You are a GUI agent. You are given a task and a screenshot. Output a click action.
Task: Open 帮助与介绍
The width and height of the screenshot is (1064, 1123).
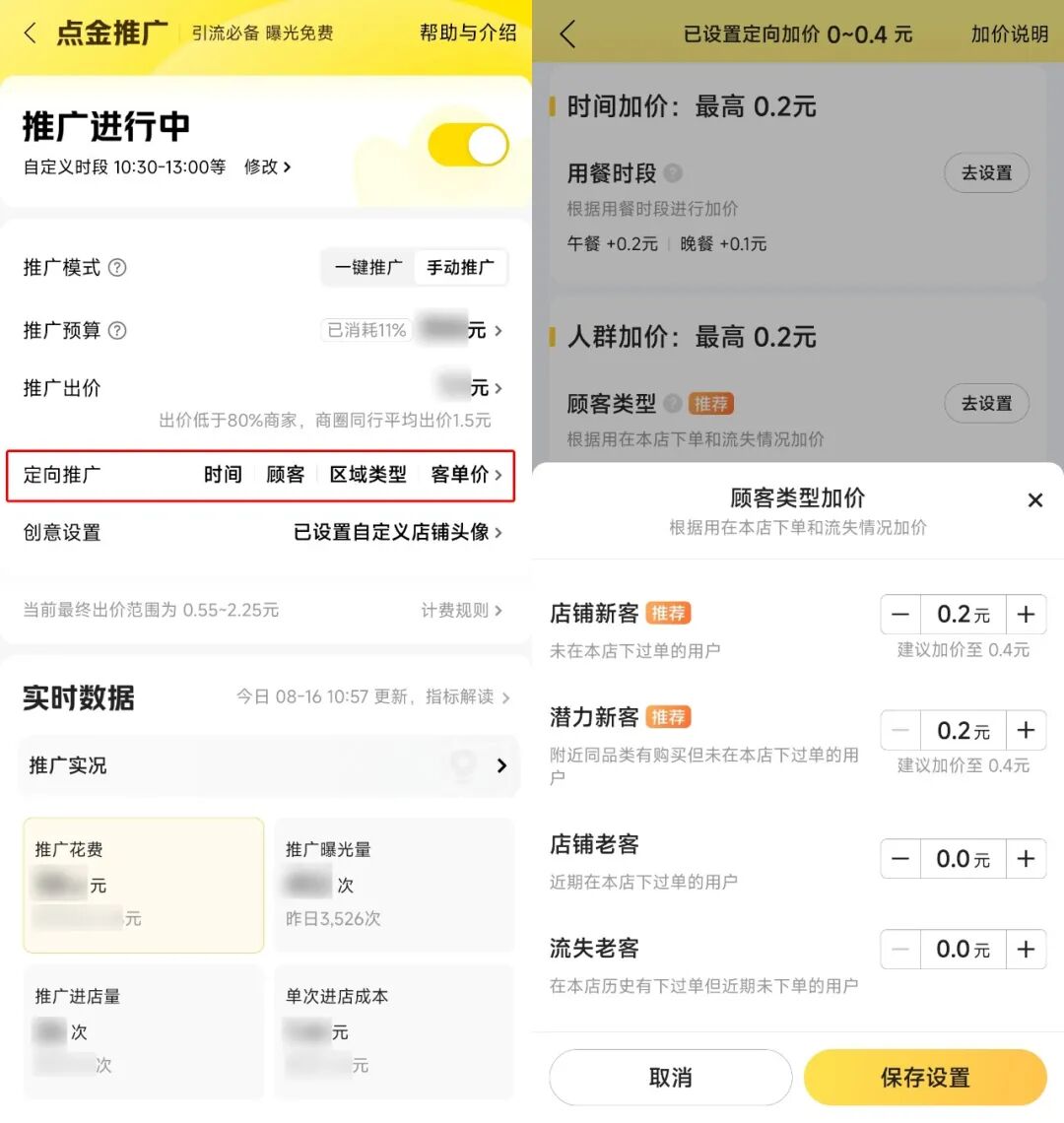tap(468, 33)
